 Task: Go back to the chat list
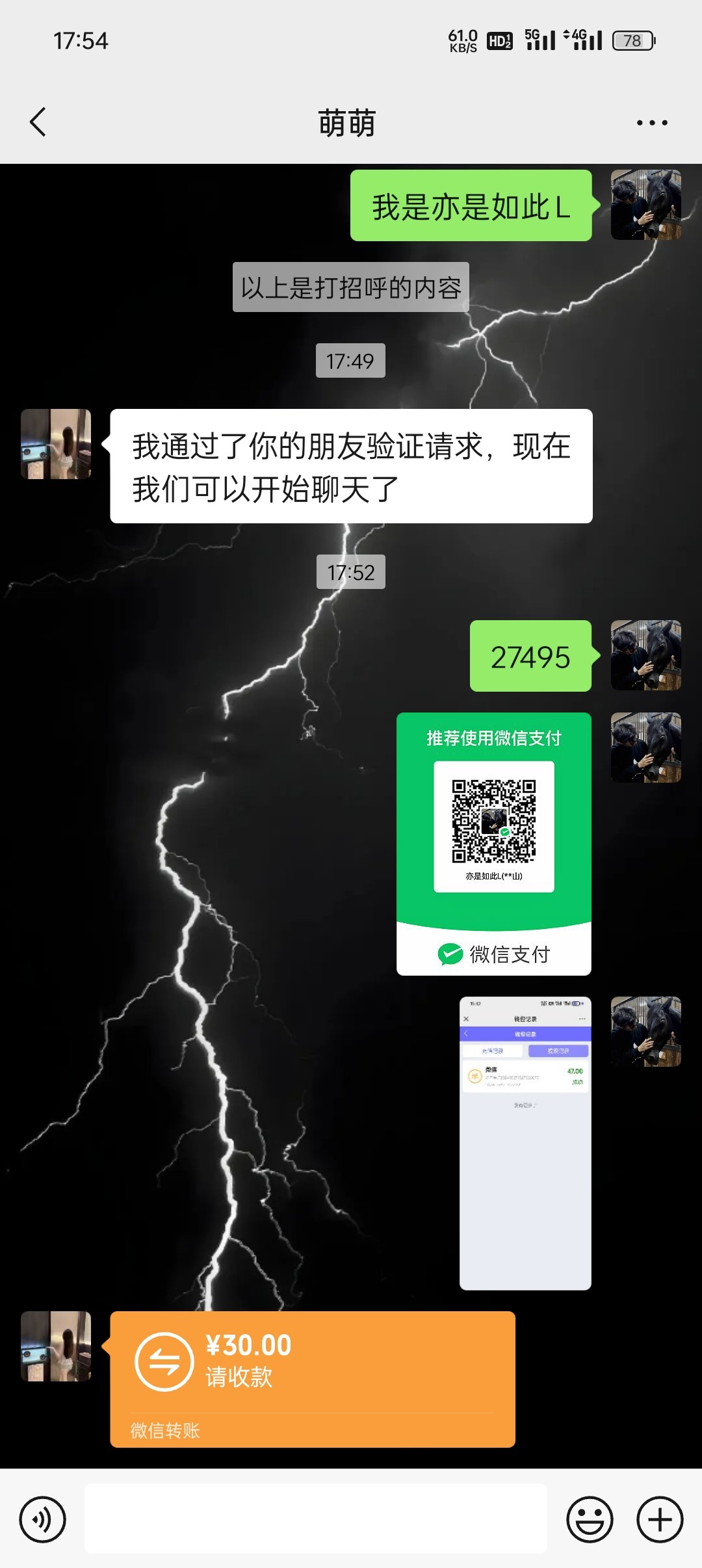(38, 122)
